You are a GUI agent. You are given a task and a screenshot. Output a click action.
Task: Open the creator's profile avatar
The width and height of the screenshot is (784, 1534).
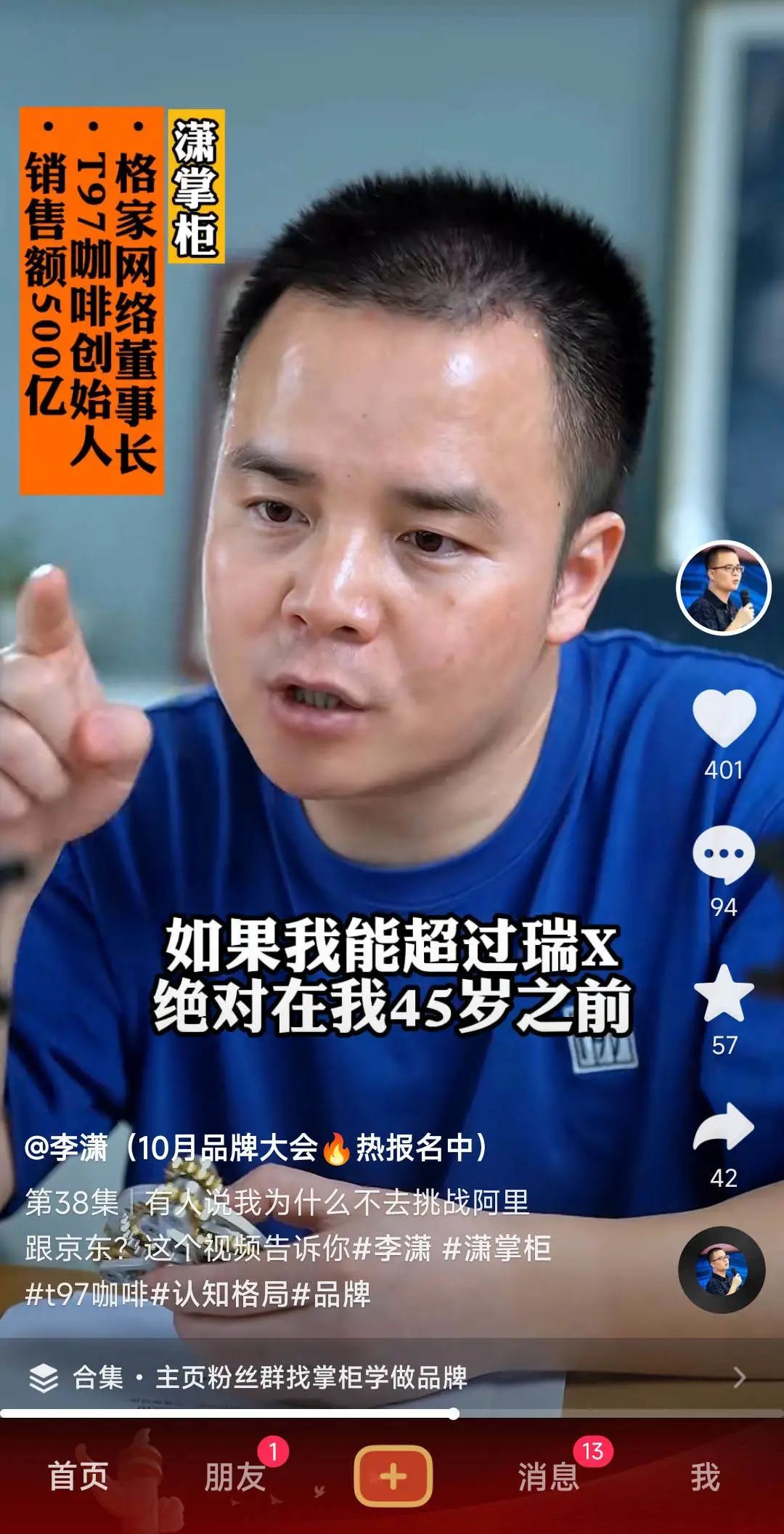pyautogui.click(x=723, y=588)
